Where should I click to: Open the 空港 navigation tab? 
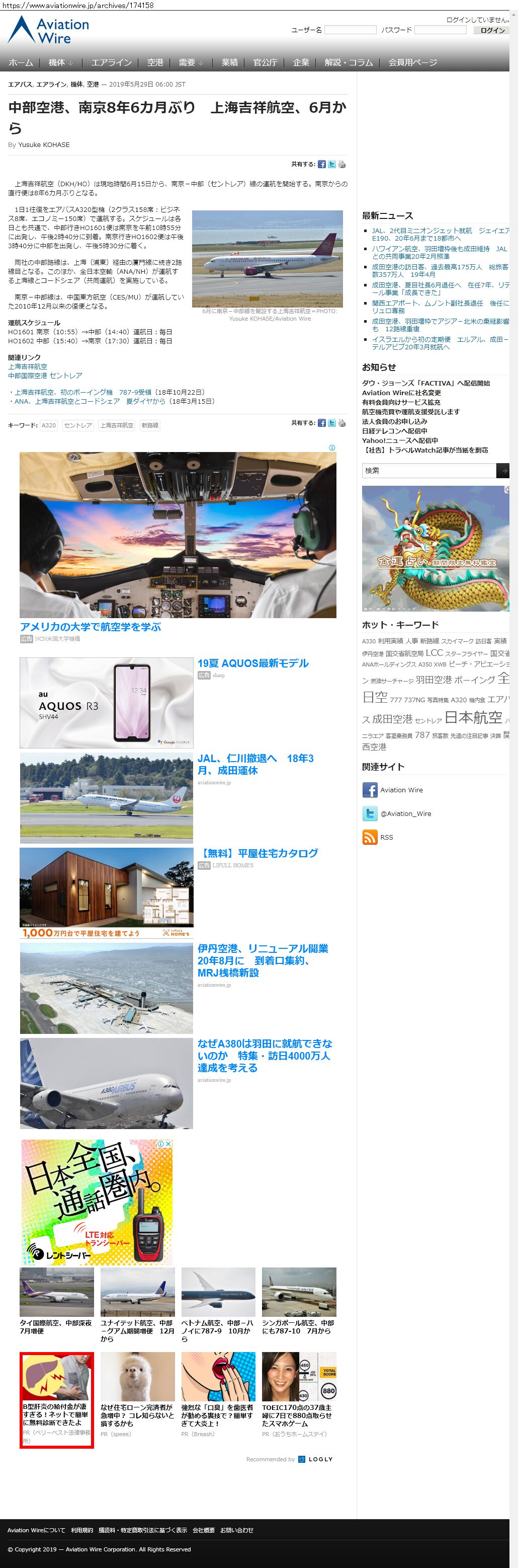pyautogui.click(x=155, y=63)
